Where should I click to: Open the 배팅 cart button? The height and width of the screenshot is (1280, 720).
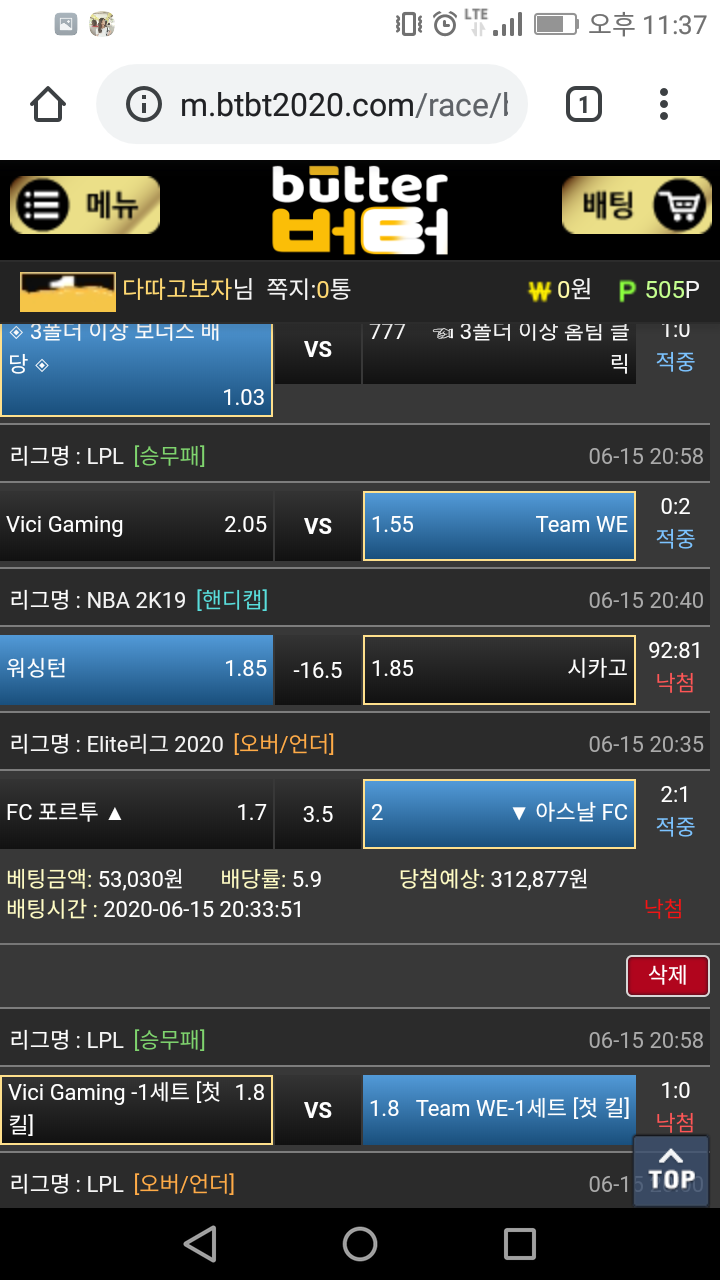[x=635, y=205]
